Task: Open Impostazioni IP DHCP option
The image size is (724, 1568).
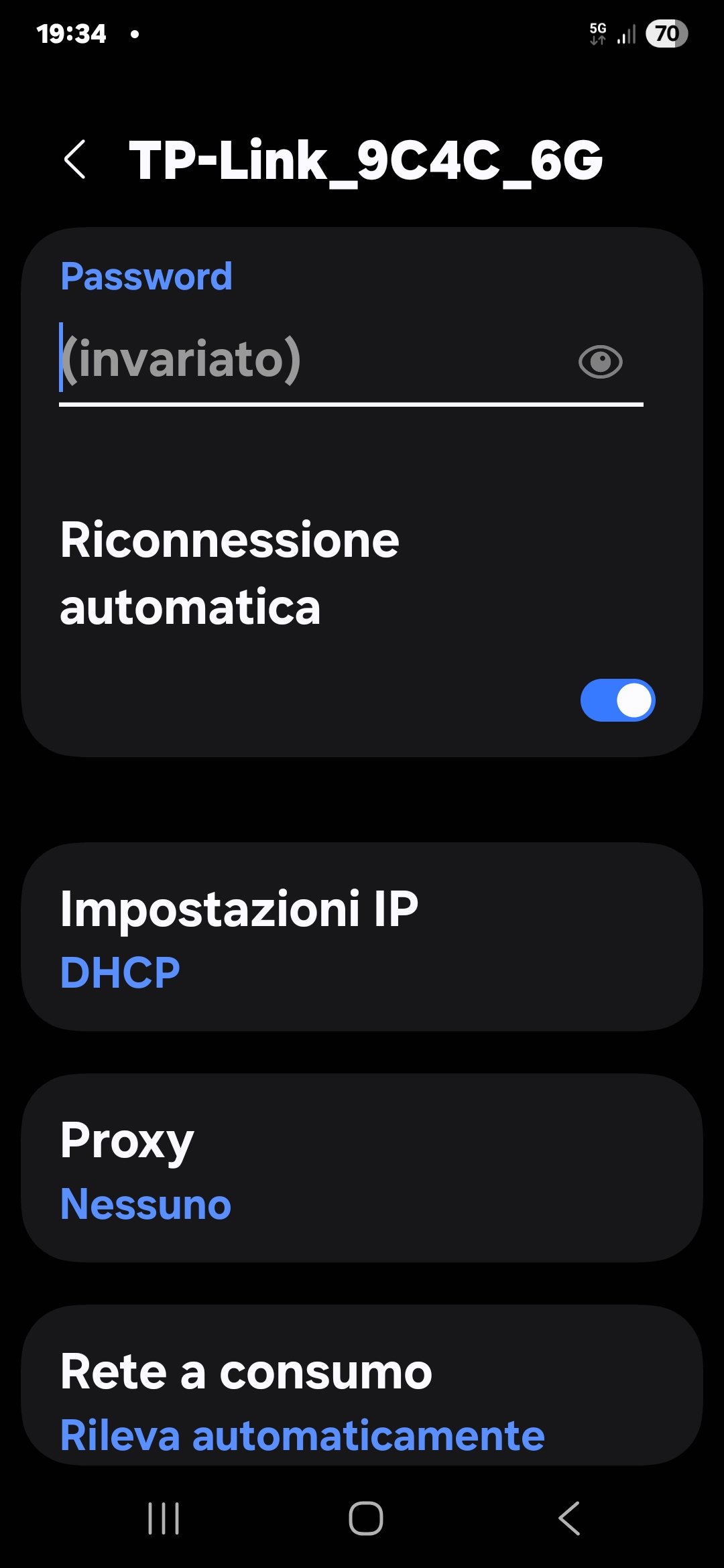Action: click(x=362, y=937)
